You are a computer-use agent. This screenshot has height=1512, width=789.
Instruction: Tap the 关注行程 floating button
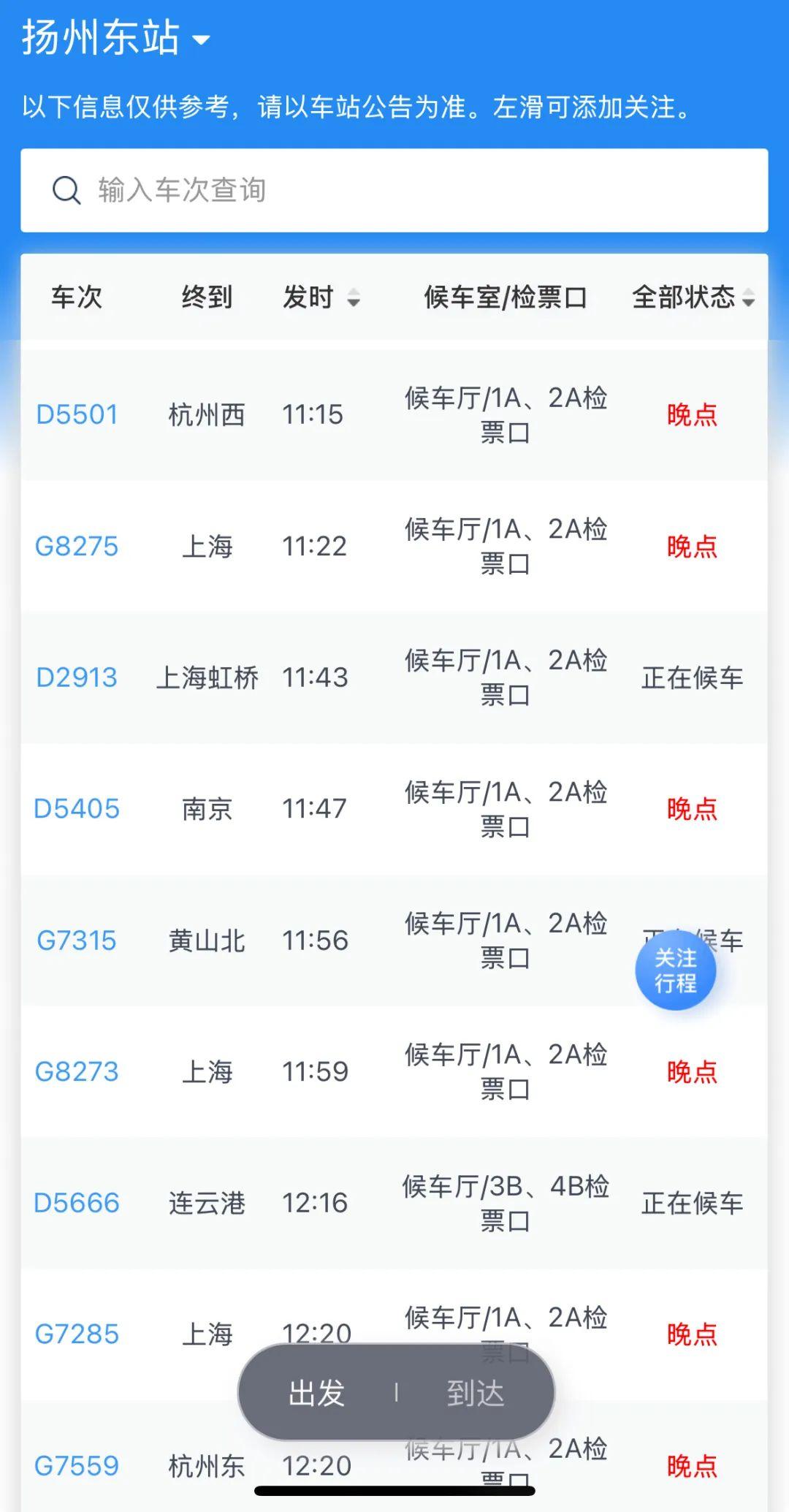click(675, 970)
